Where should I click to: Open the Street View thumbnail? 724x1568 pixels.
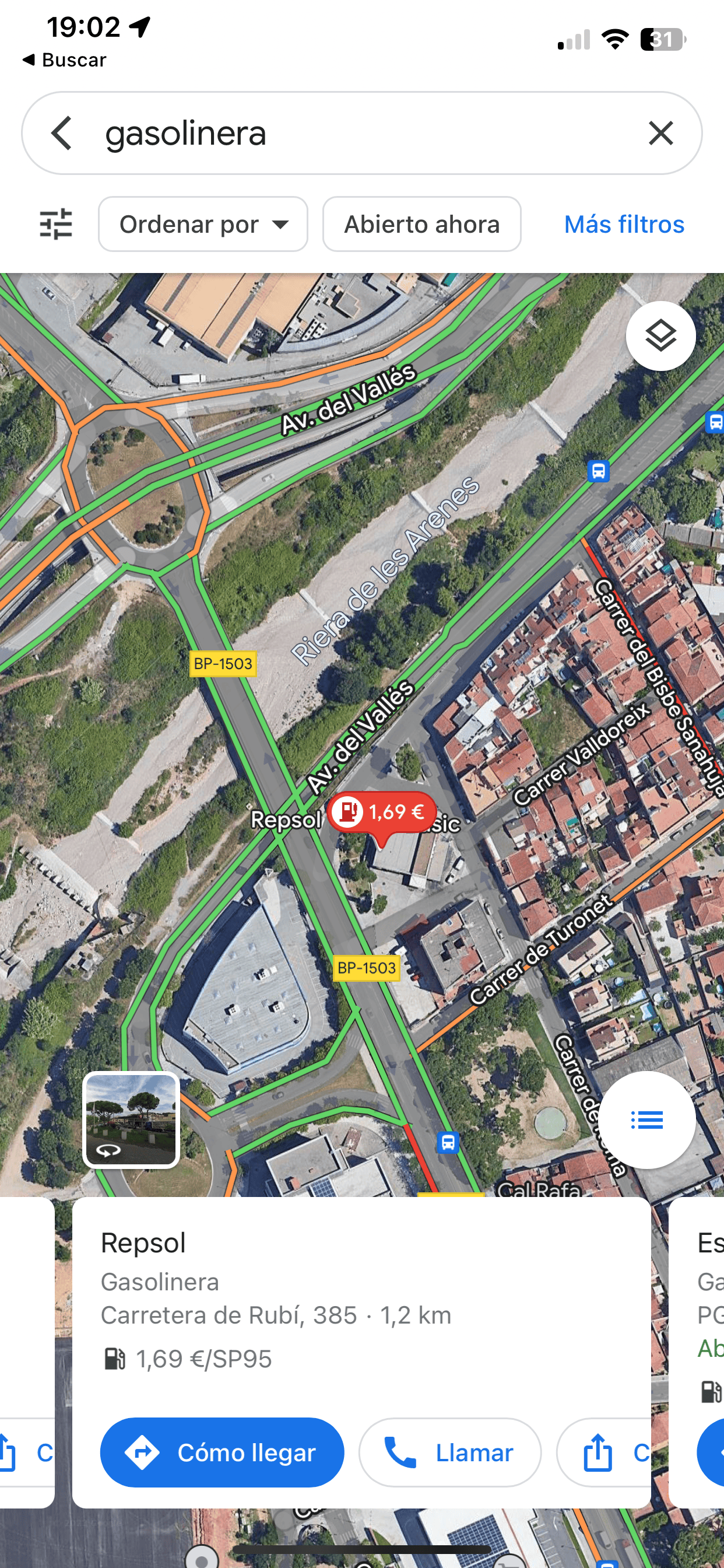pos(131,1119)
